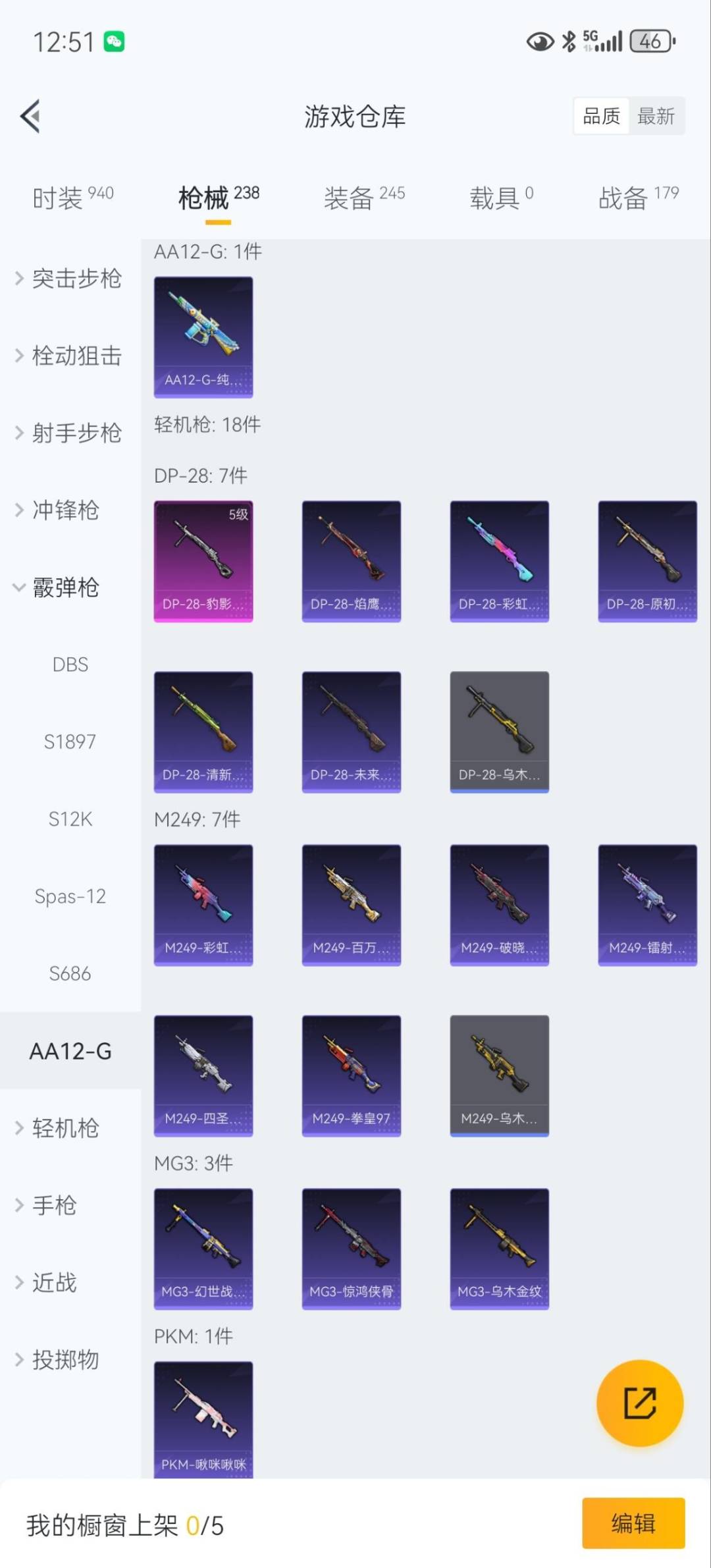Tap the 编辑 button
711x1568 pixels.
[x=633, y=1523]
